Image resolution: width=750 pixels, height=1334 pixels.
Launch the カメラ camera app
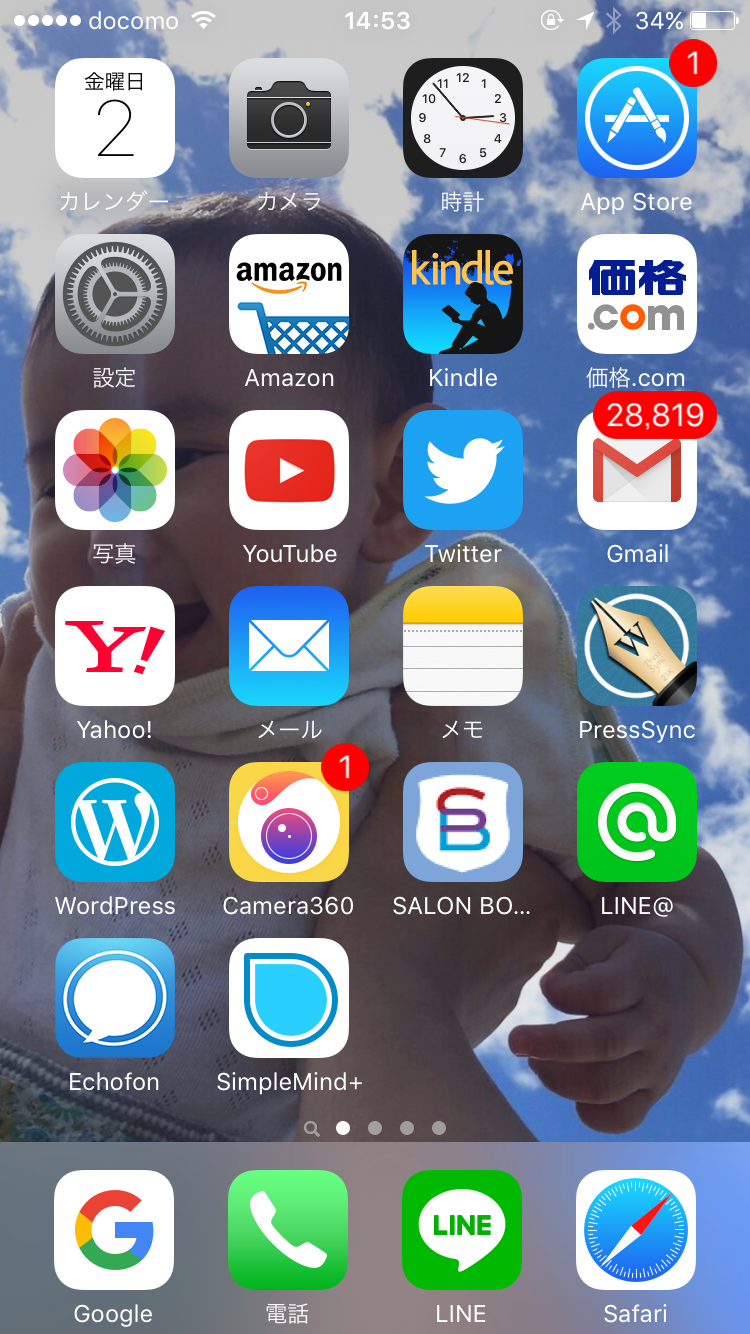tap(289, 118)
